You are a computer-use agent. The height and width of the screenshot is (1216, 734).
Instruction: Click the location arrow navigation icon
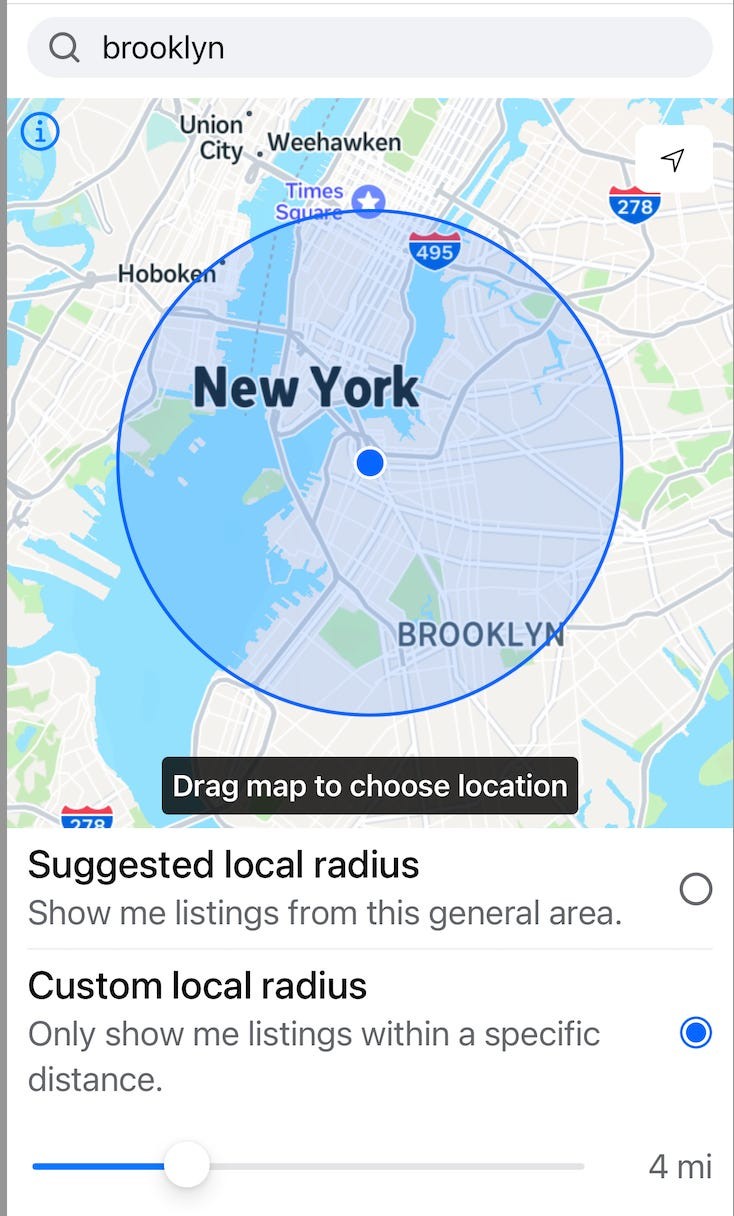(x=673, y=159)
